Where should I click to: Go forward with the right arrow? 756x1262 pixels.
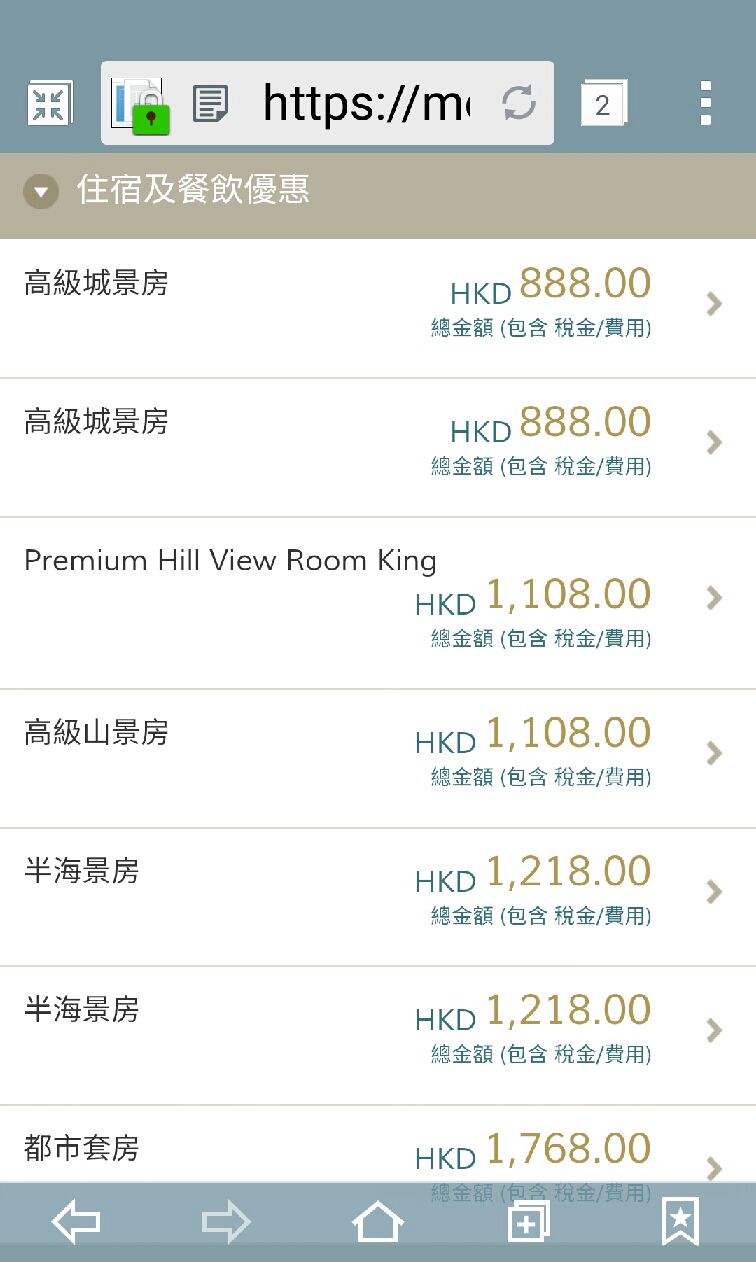pyautogui.click(x=227, y=1222)
